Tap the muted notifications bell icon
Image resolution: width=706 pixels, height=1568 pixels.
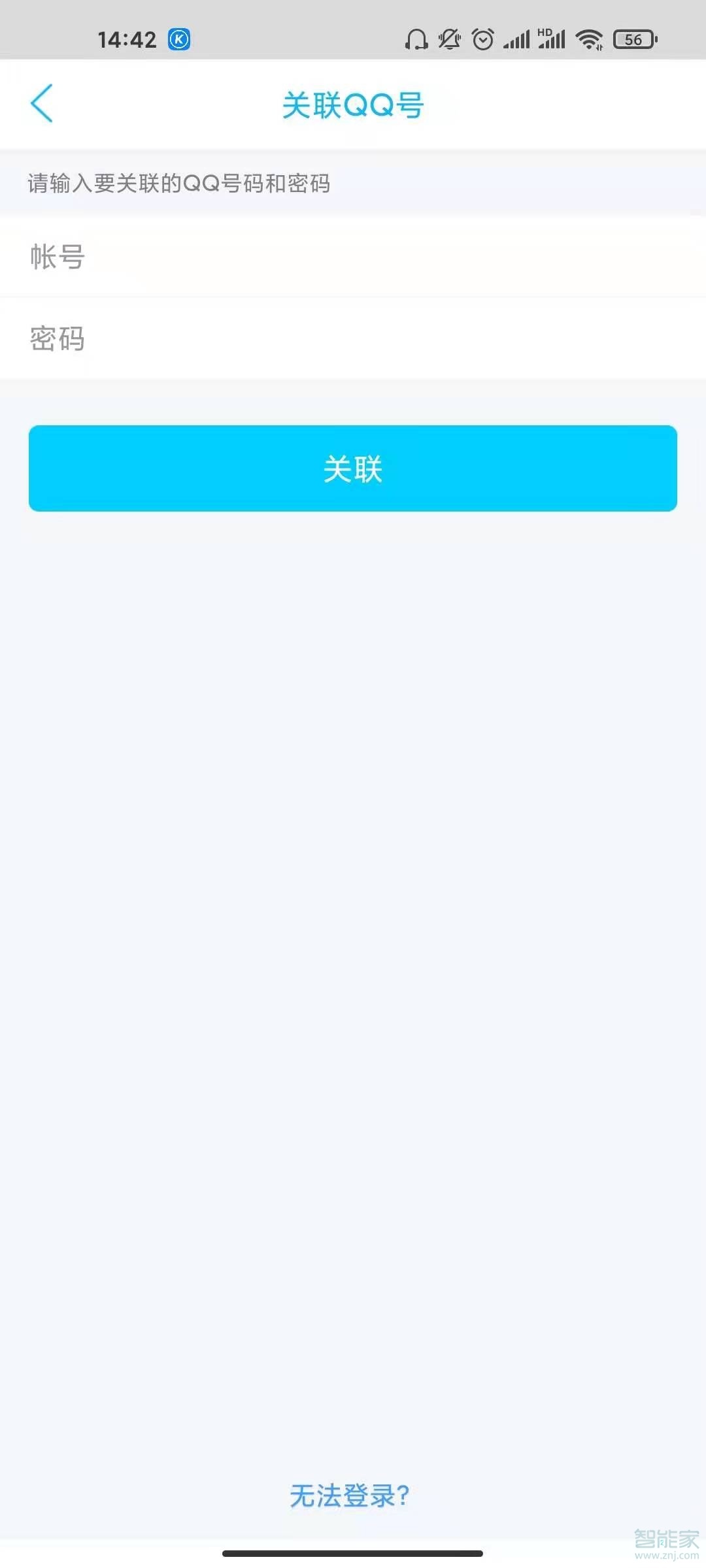(448, 40)
